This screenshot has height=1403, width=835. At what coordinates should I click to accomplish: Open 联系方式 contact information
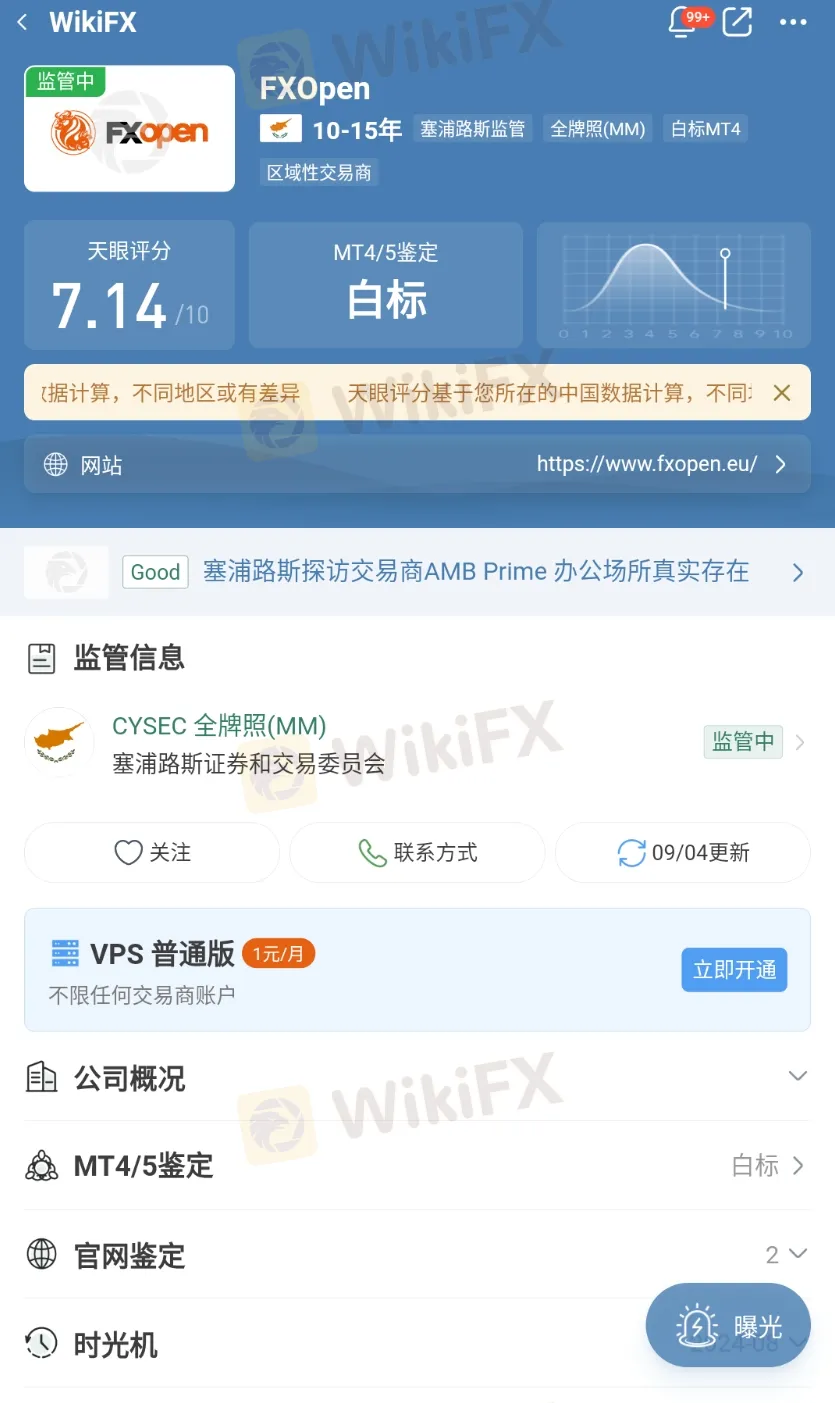click(417, 853)
